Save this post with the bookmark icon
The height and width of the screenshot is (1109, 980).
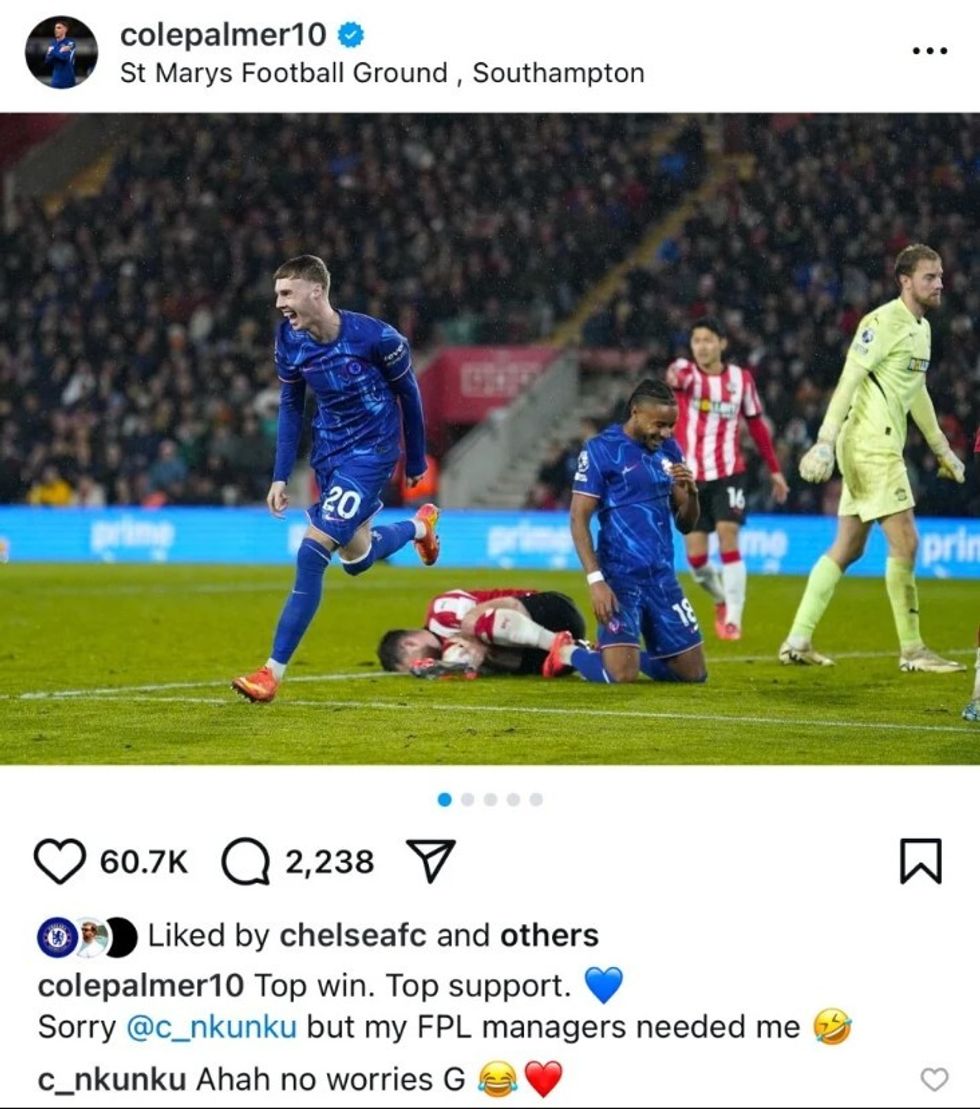pos(920,862)
